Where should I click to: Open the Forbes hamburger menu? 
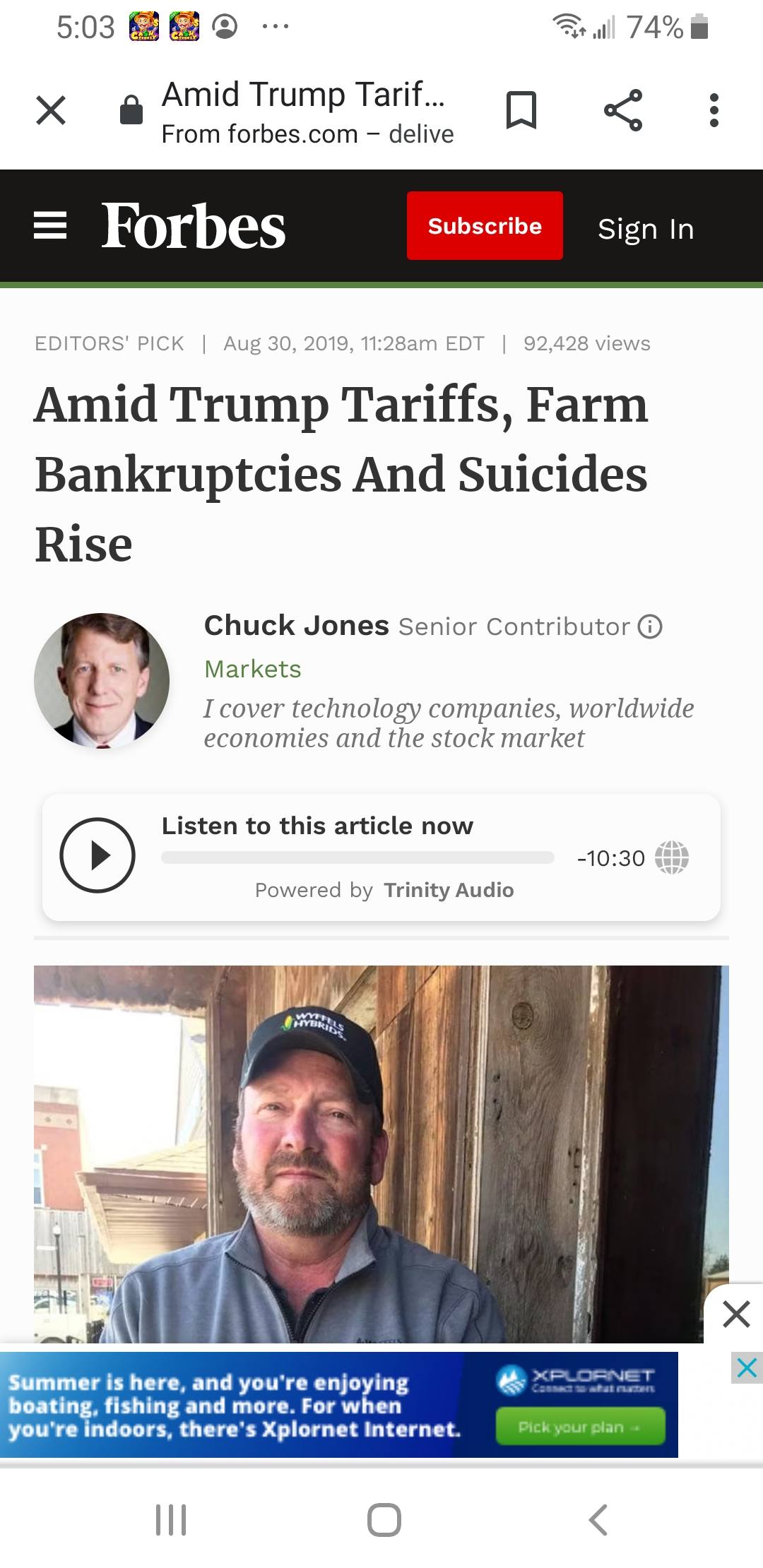(x=50, y=227)
